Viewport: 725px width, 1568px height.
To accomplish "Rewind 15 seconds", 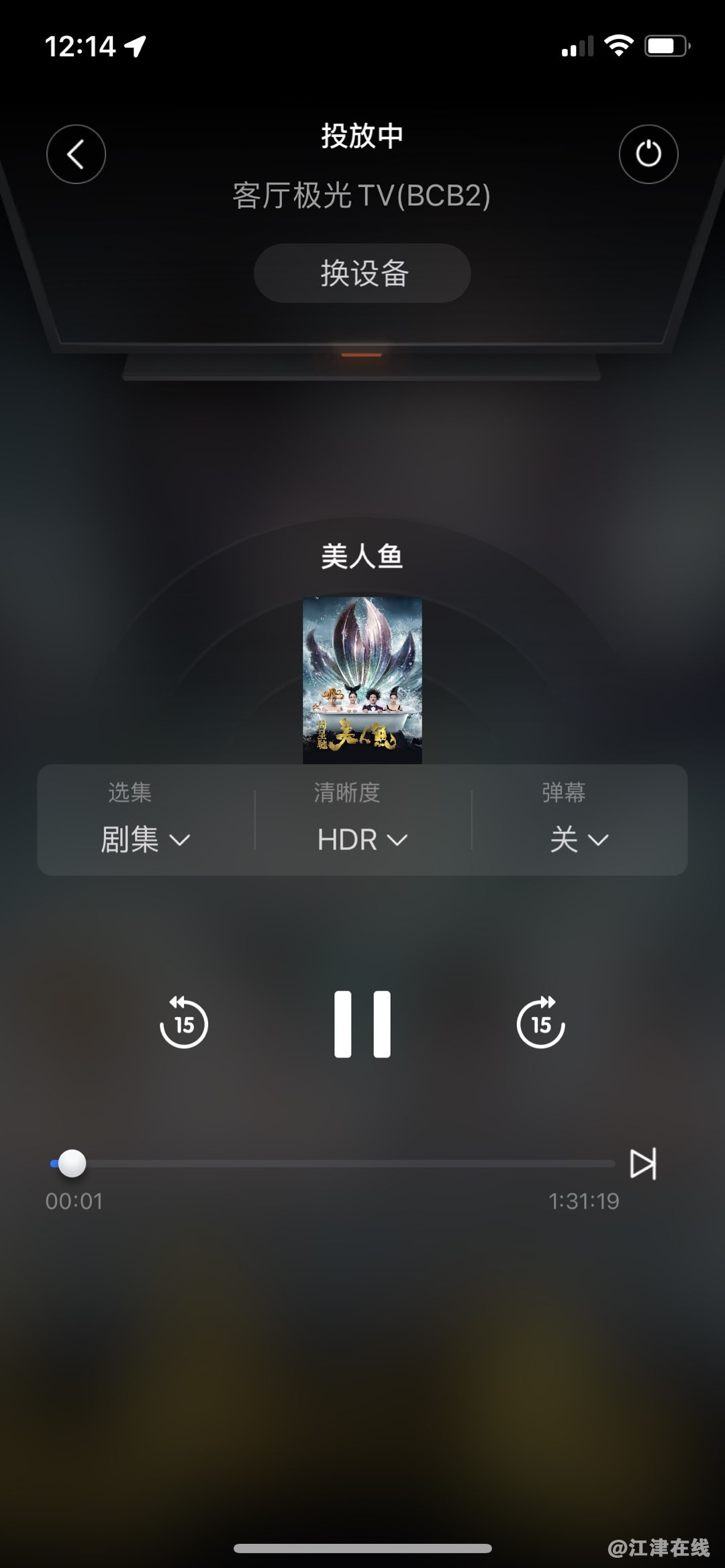I will pyautogui.click(x=184, y=1023).
